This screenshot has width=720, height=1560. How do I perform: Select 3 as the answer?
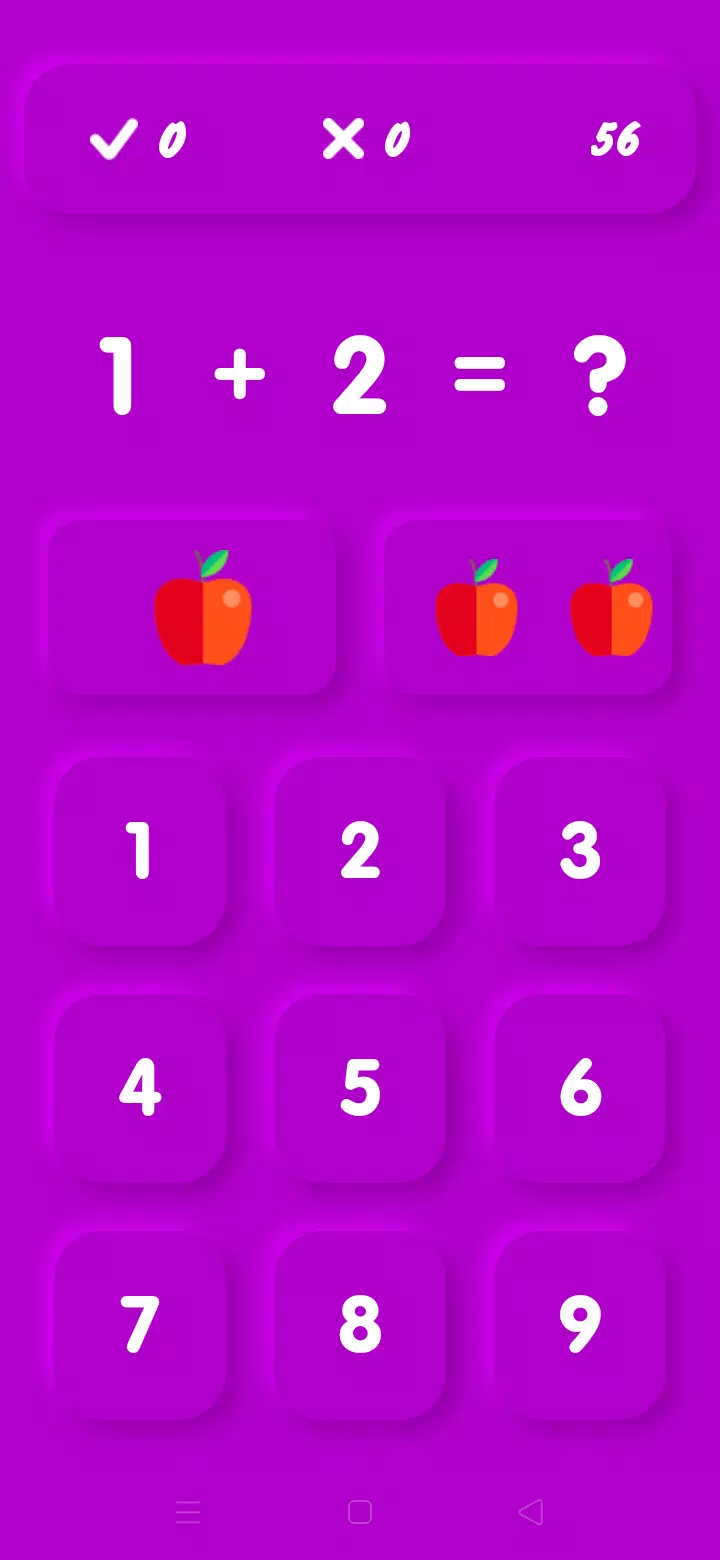pyautogui.click(x=580, y=851)
